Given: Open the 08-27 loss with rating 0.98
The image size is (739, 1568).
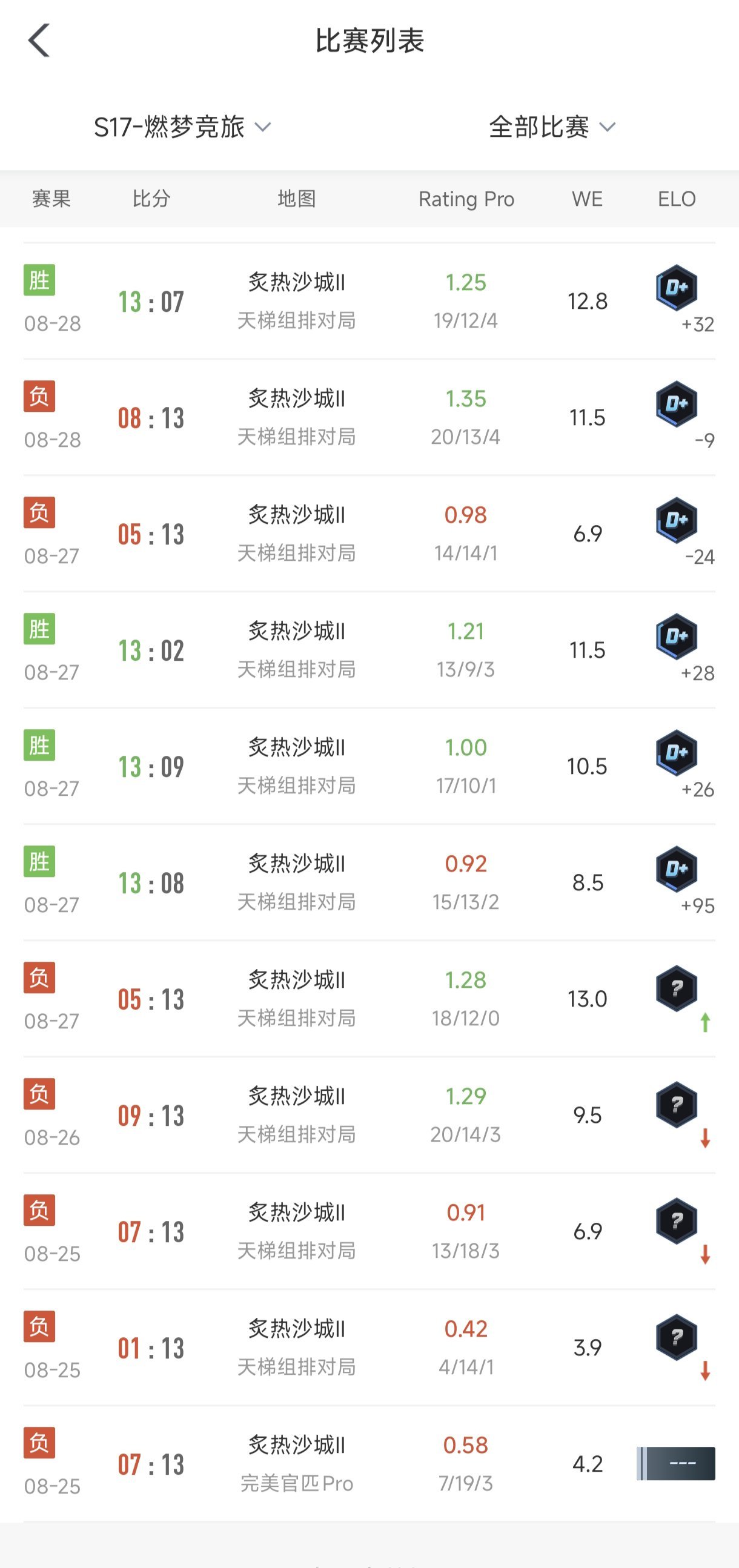Looking at the screenshot, I should (369, 534).
